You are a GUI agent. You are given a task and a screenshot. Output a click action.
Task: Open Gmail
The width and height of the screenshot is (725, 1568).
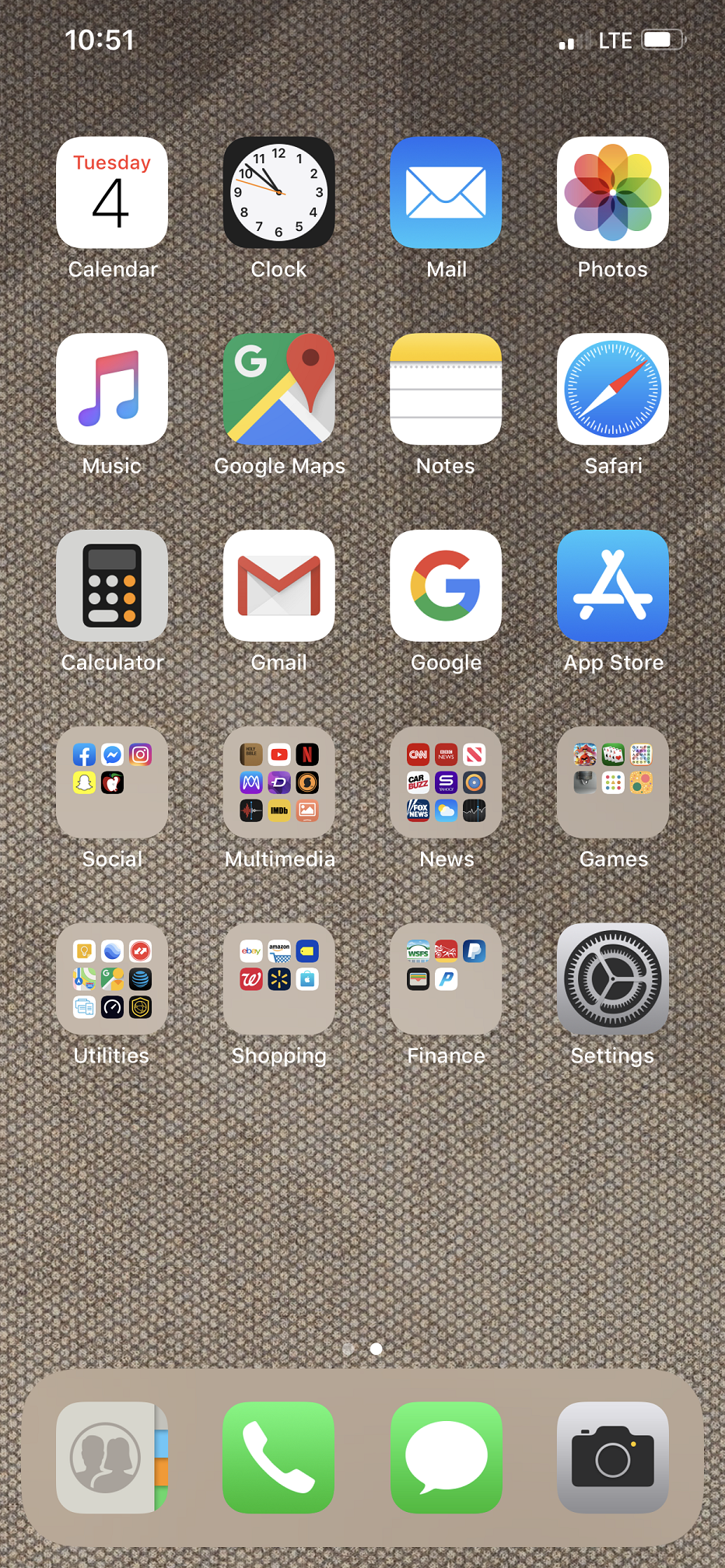[278, 586]
